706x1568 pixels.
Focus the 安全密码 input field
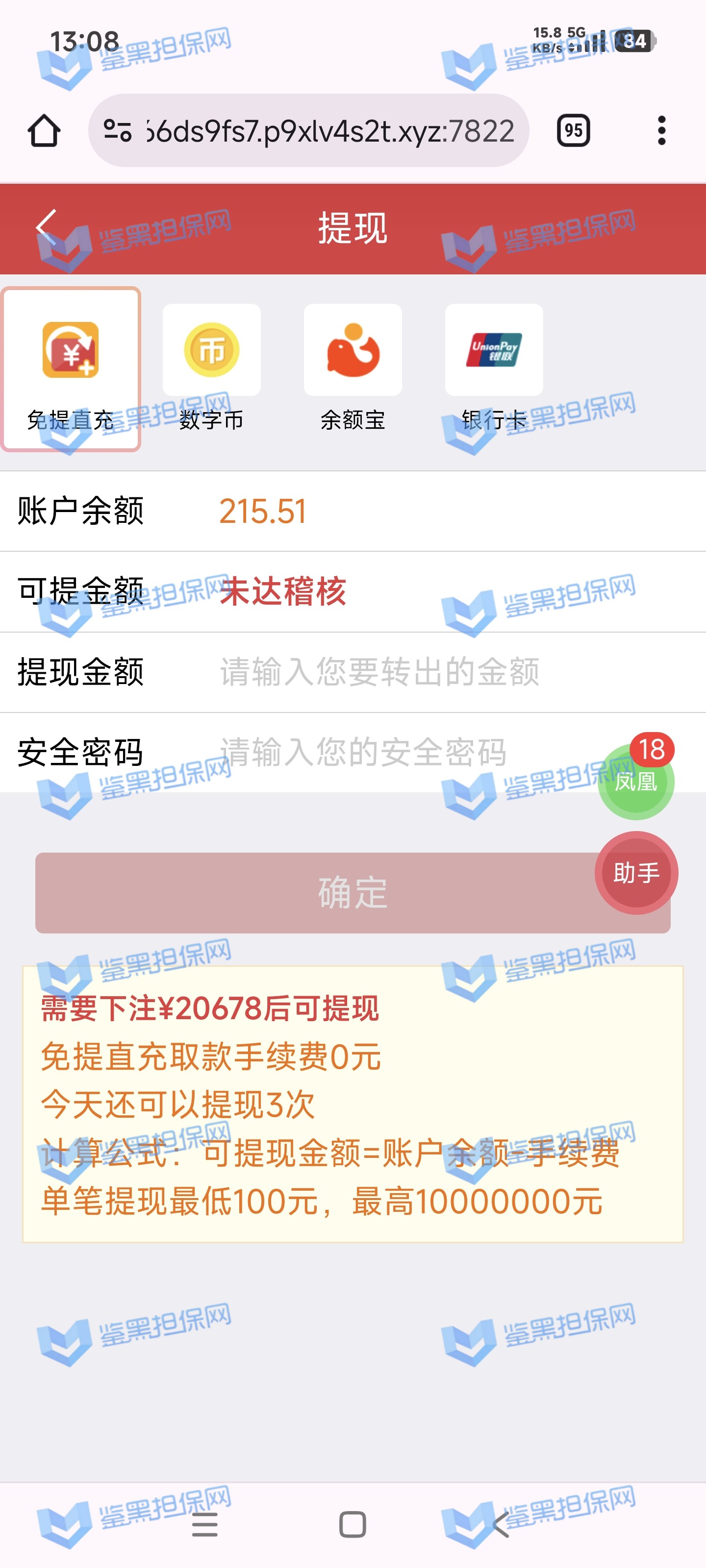click(x=396, y=752)
